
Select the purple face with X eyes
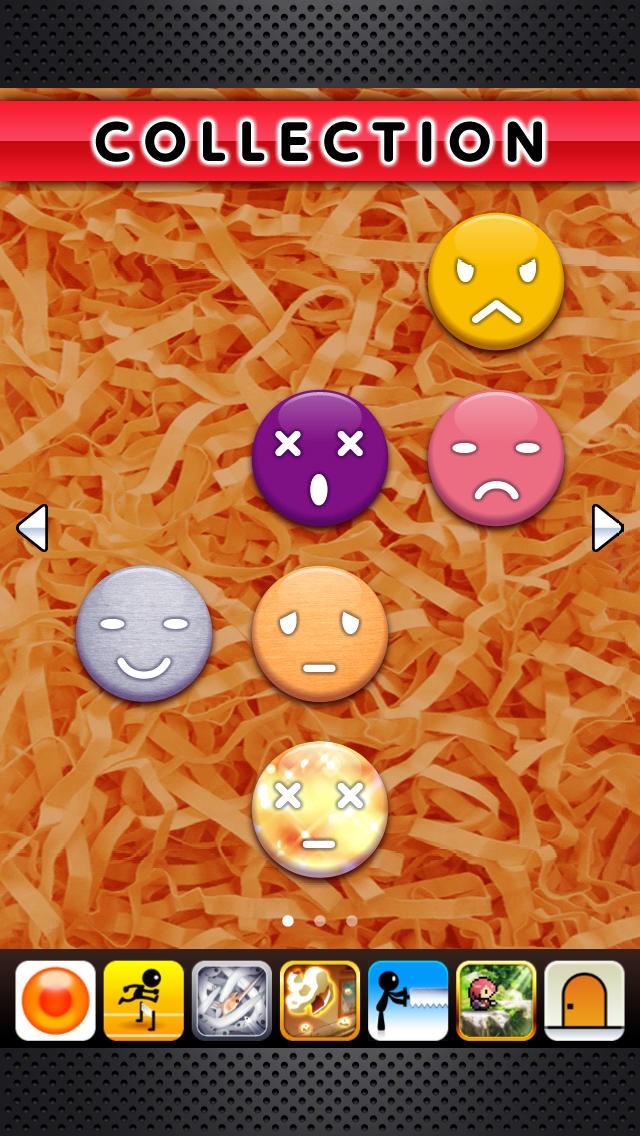click(x=320, y=458)
